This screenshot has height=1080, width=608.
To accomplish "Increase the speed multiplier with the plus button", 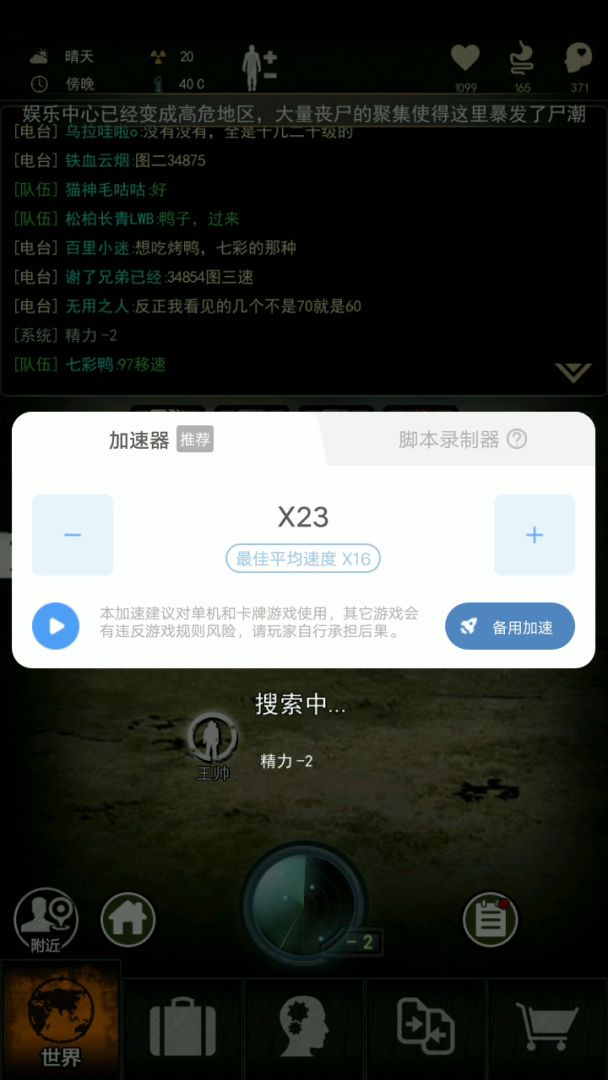I will pyautogui.click(x=534, y=535).
